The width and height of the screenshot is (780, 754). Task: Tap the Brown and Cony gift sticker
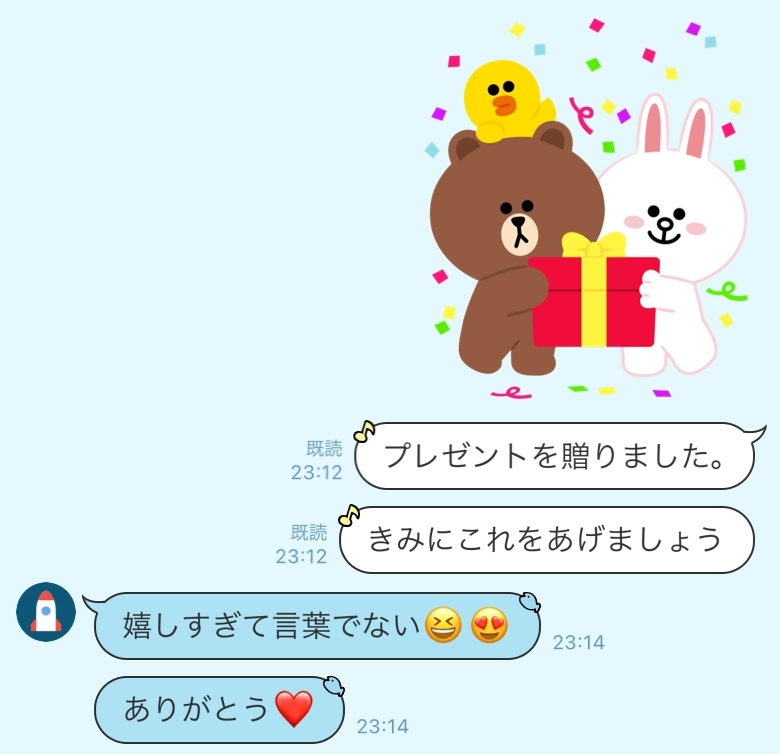pyautogui.click(x=585, y=215)
